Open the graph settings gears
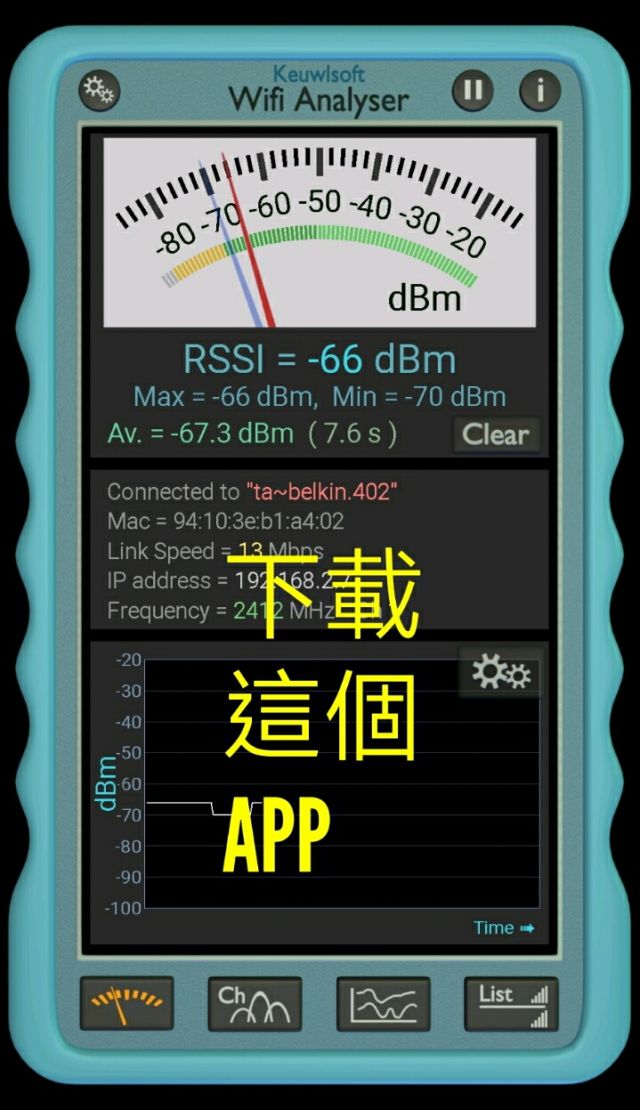The height and width of the screenshot is (1110, 640). click(501, 674)
